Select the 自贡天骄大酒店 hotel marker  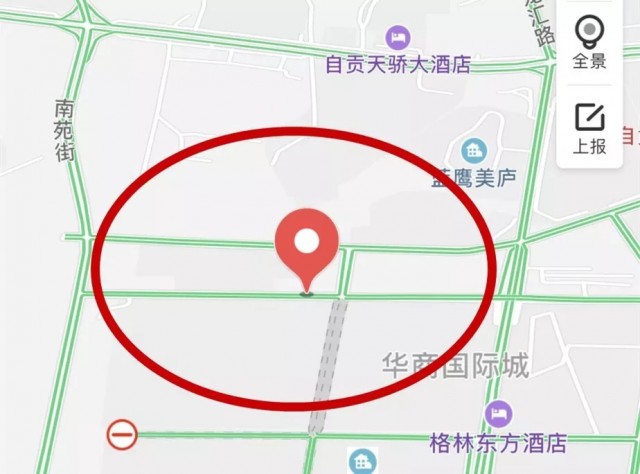pyautogui.click(x=398, y=40)
